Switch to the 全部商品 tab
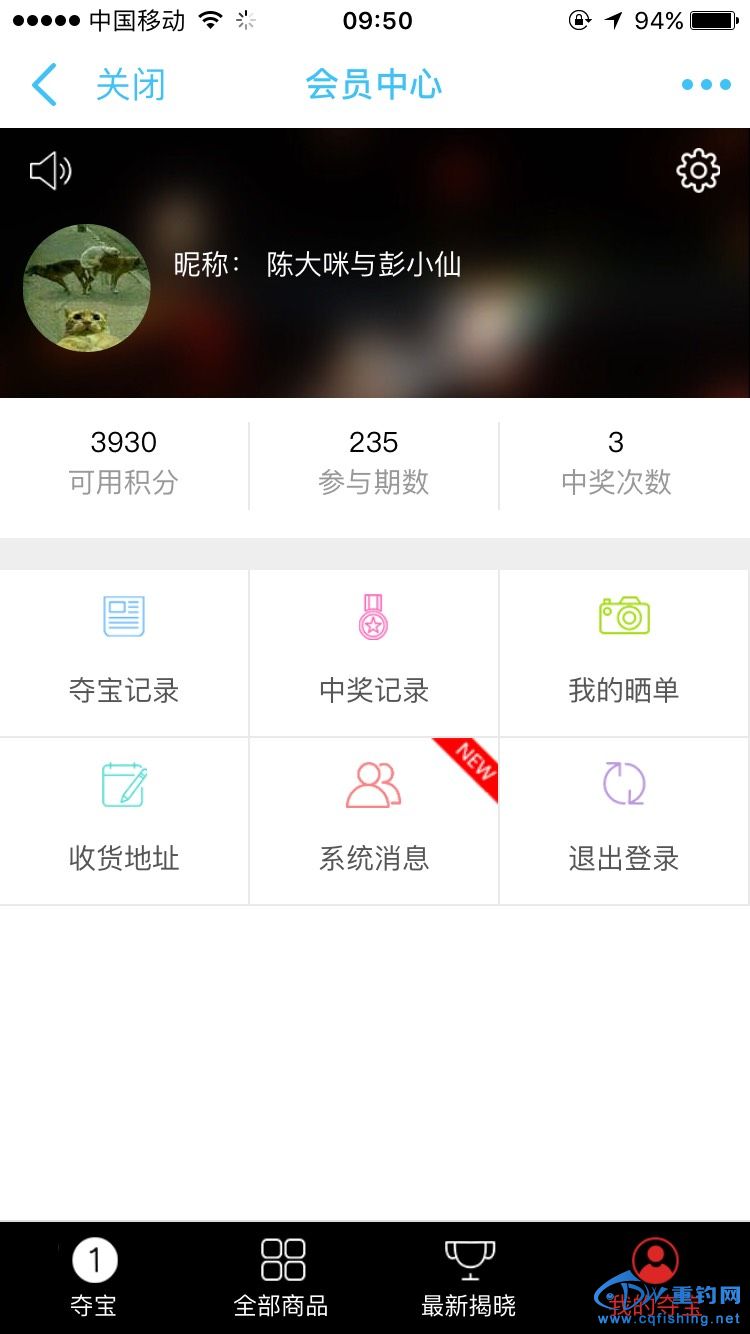Viewport: 750px width, 1334px height. [x=281, y=1277]
